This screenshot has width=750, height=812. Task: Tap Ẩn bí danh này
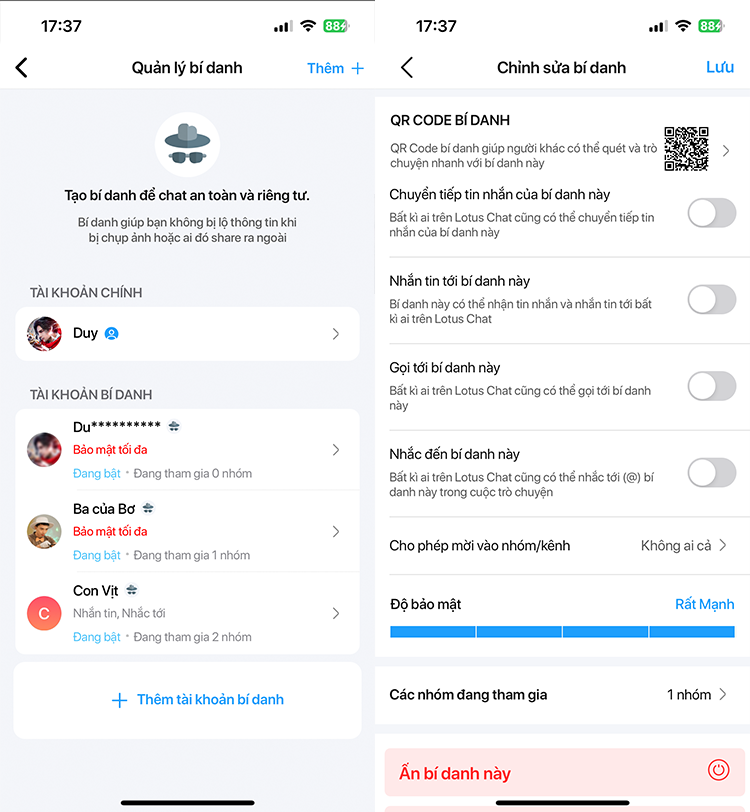pyautogui.click(x=565, y=772)
